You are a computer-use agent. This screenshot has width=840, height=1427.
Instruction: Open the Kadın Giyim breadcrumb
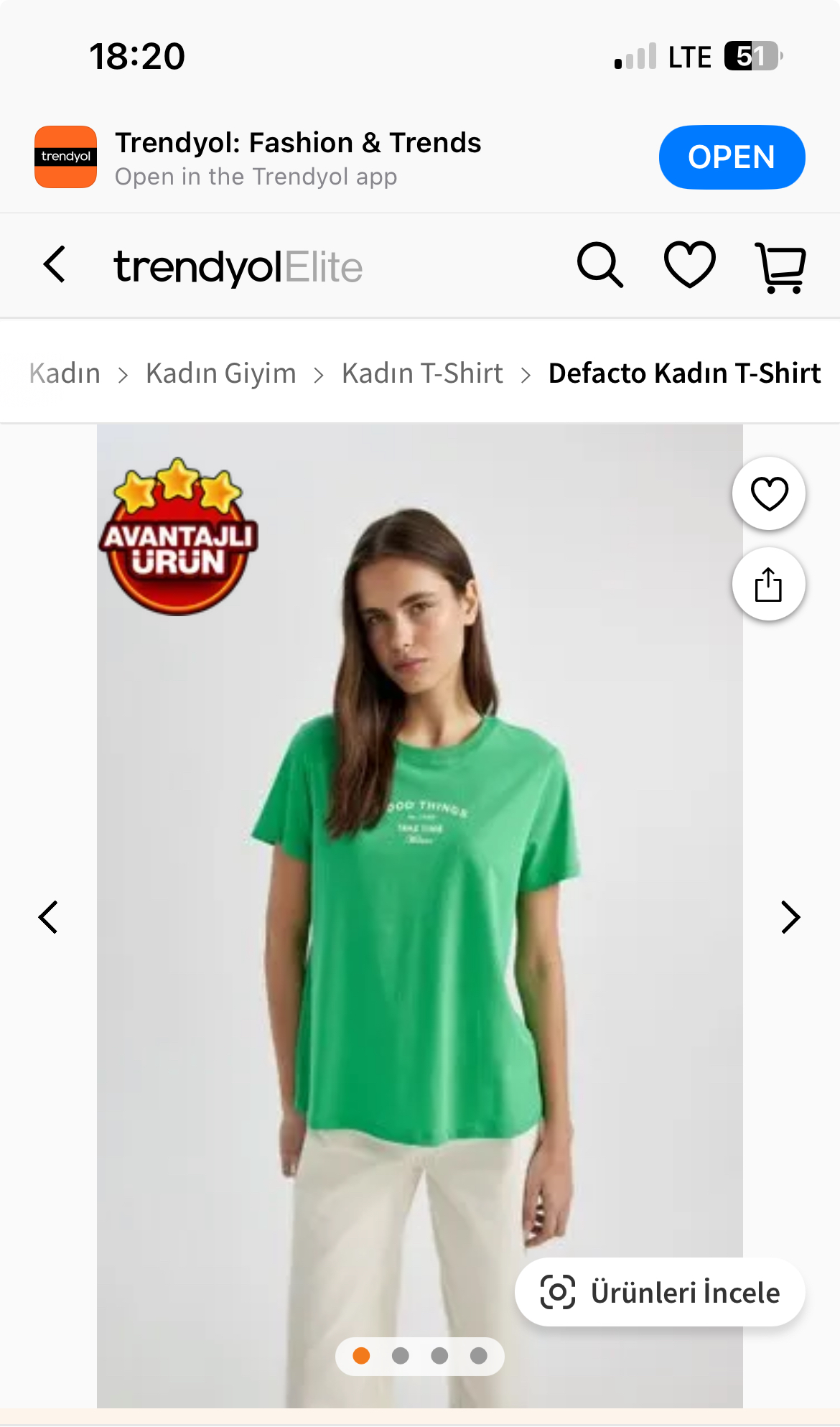click(220, 373)
